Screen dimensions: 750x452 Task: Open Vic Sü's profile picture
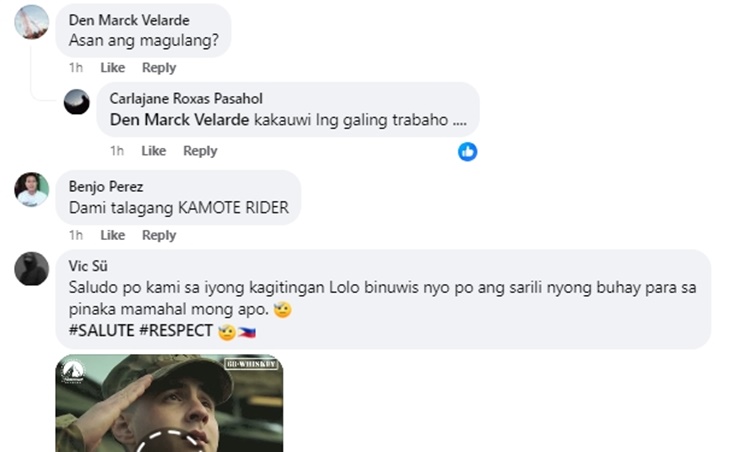pyautogui.click(x=32, y=268)
